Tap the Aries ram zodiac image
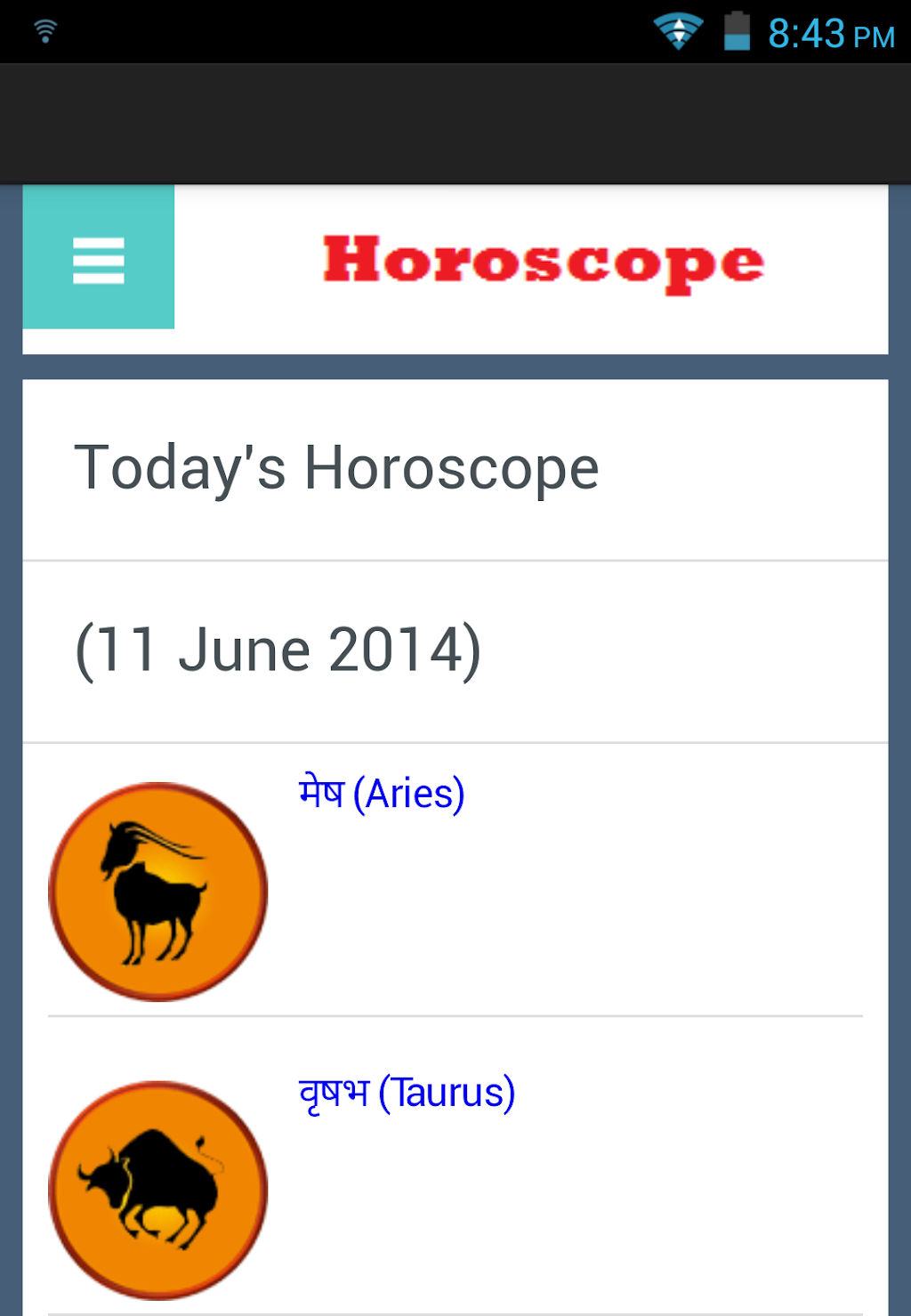This screenshot has width=911, height=1316. 157,892
